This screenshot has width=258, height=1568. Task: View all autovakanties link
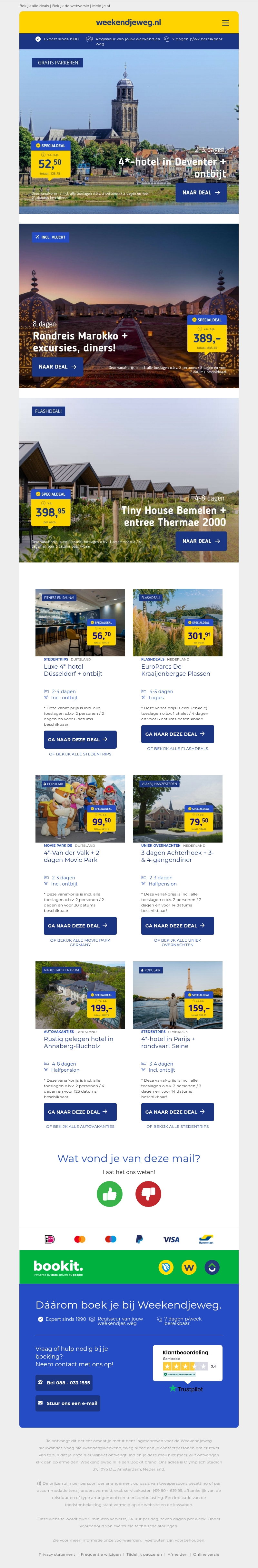click(x=80, y=1126)
